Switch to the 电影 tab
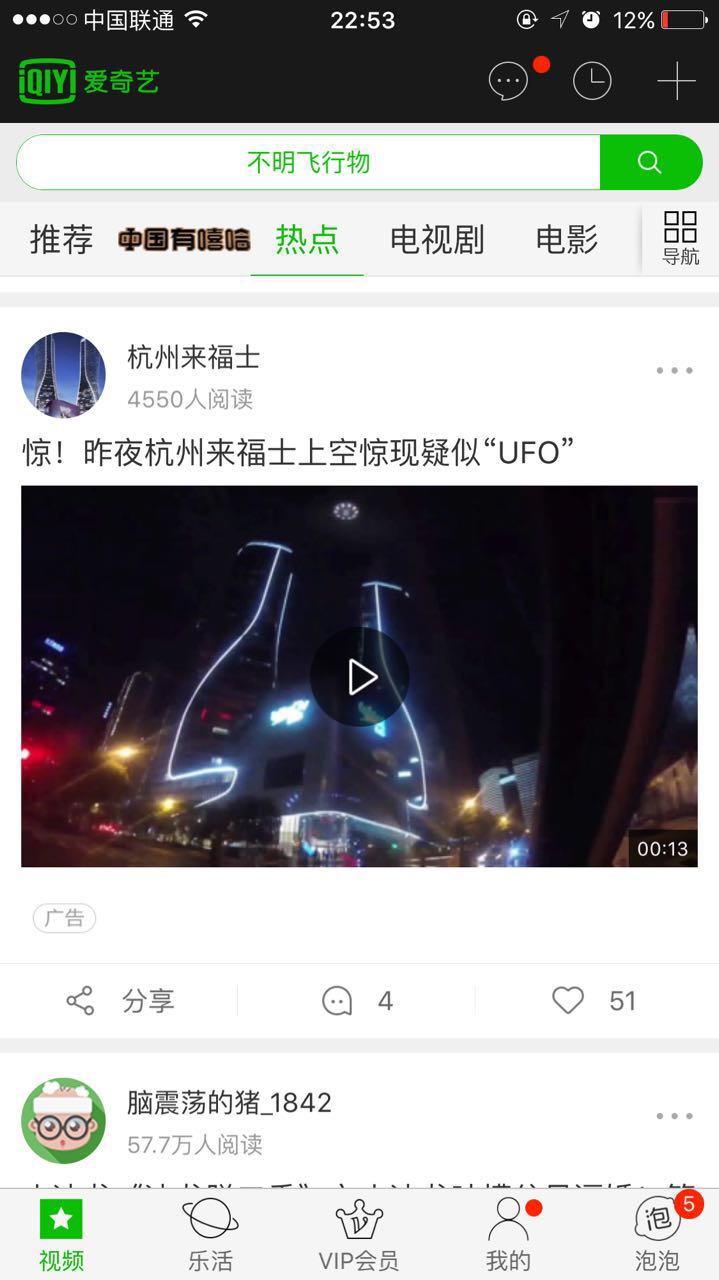The image size is (719, 1280). 567,240
